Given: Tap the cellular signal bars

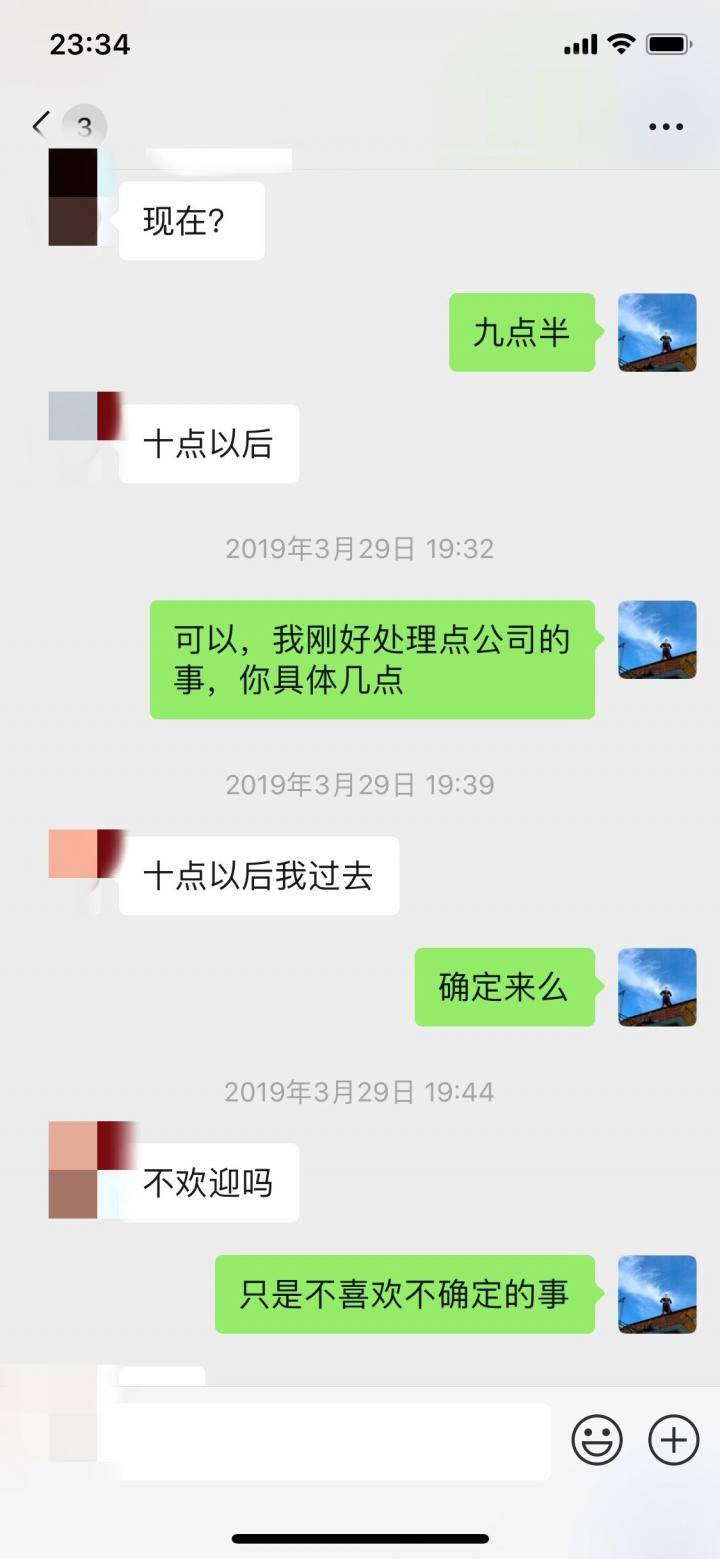Looking at the screenshot, I should [582, 43].
